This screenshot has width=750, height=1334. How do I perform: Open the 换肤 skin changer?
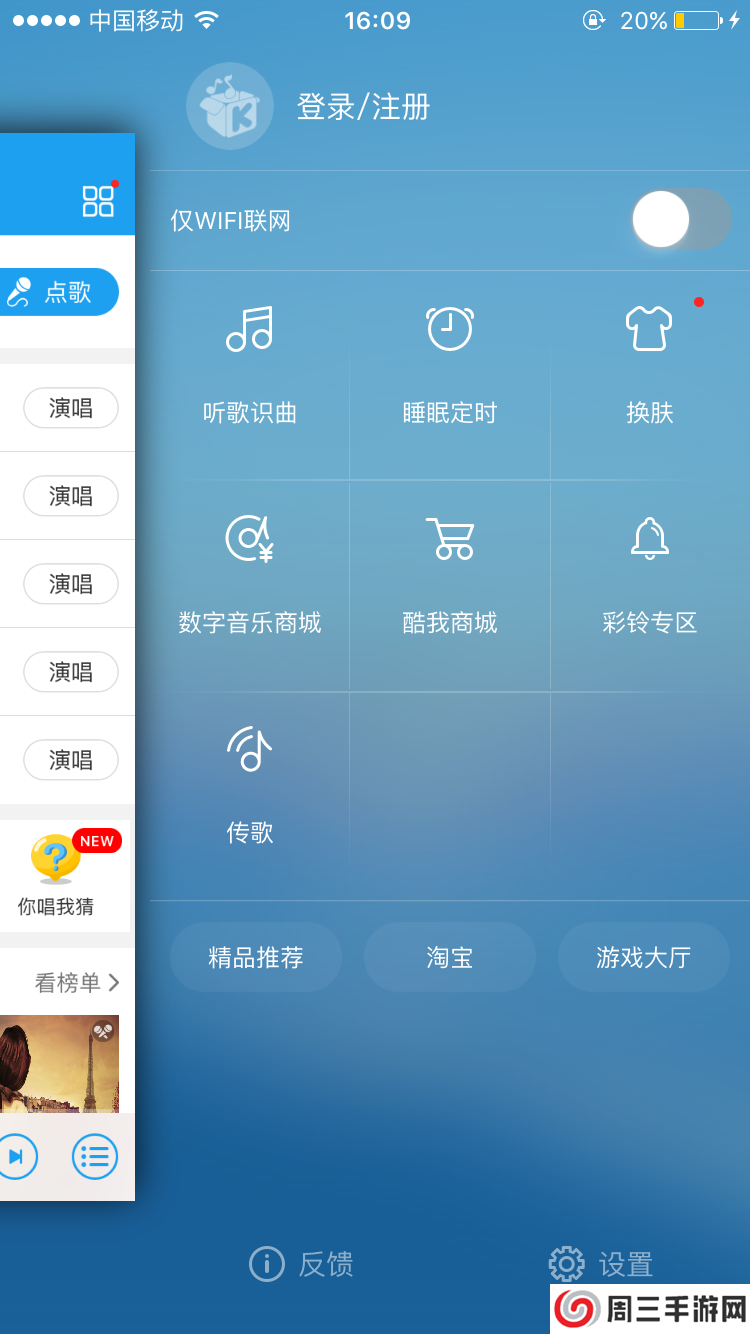[x=649, y=360]
